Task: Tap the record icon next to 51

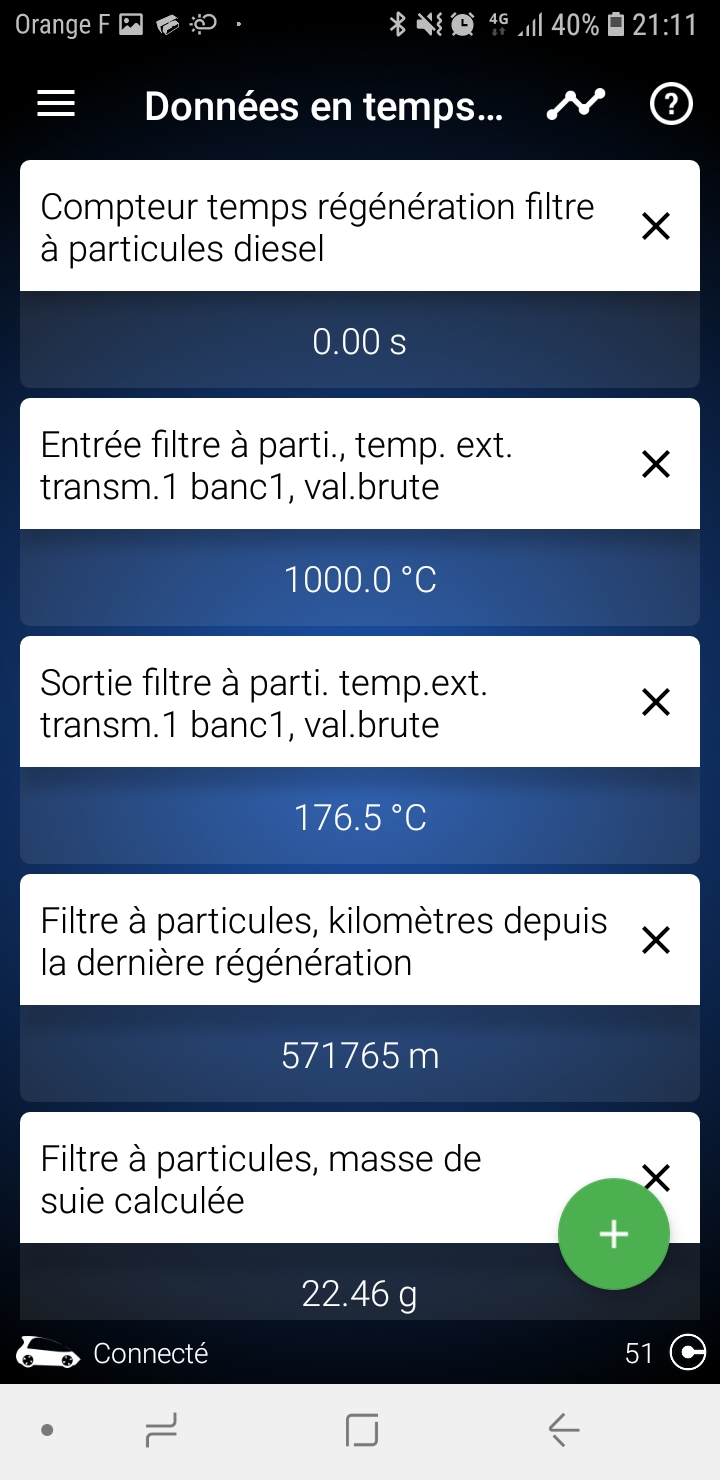Action: (687, 1354)
